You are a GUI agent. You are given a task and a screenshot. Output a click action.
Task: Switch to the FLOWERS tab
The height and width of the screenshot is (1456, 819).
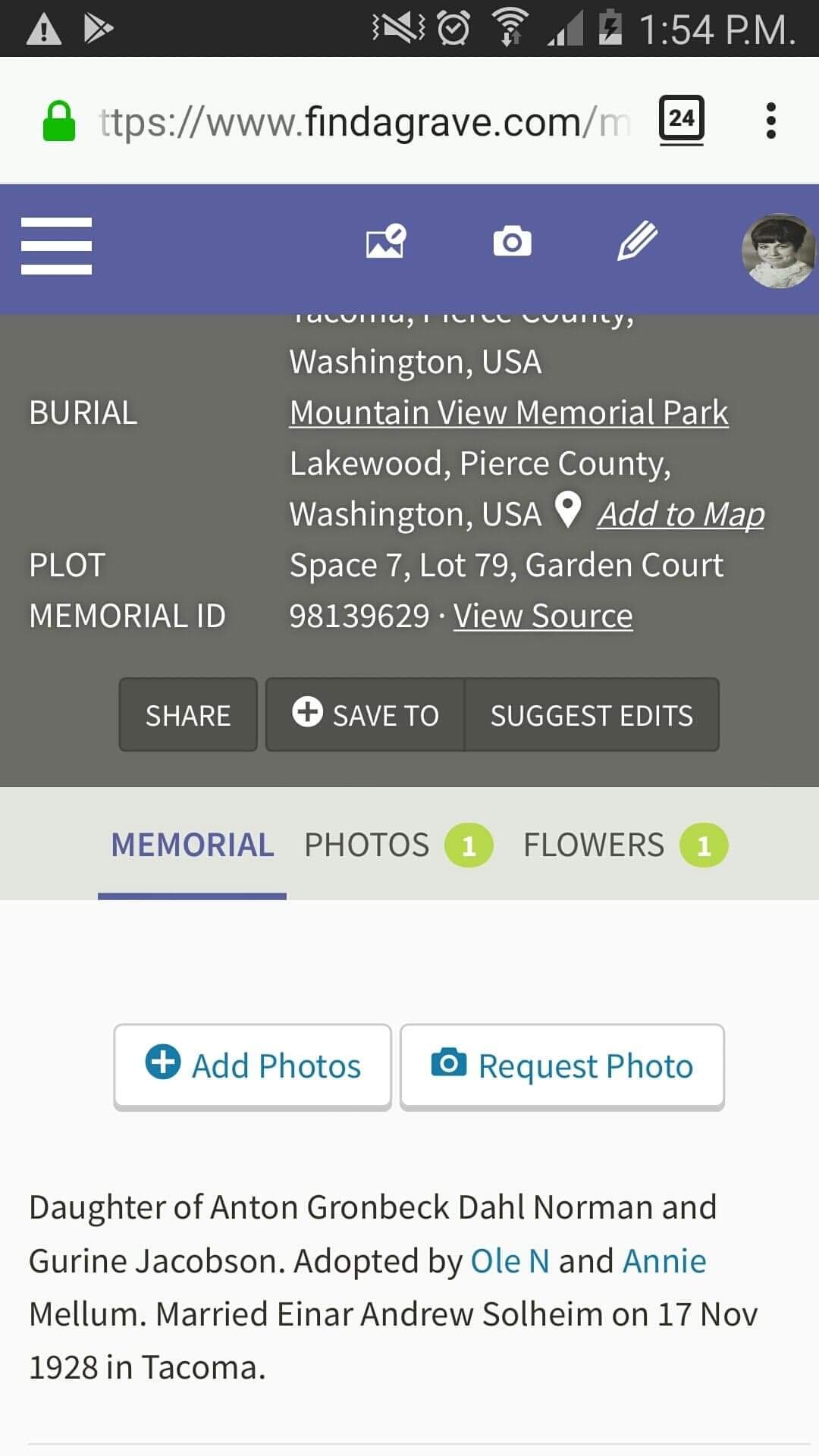[x=626, y=845]
